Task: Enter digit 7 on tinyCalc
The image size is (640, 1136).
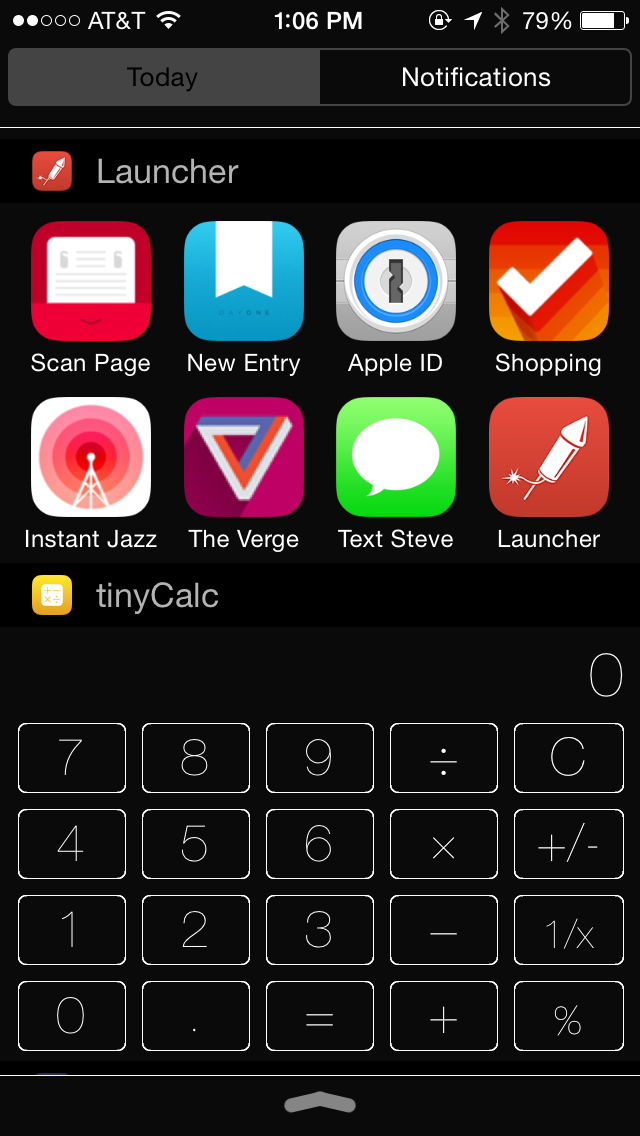Action: [72, 758]
